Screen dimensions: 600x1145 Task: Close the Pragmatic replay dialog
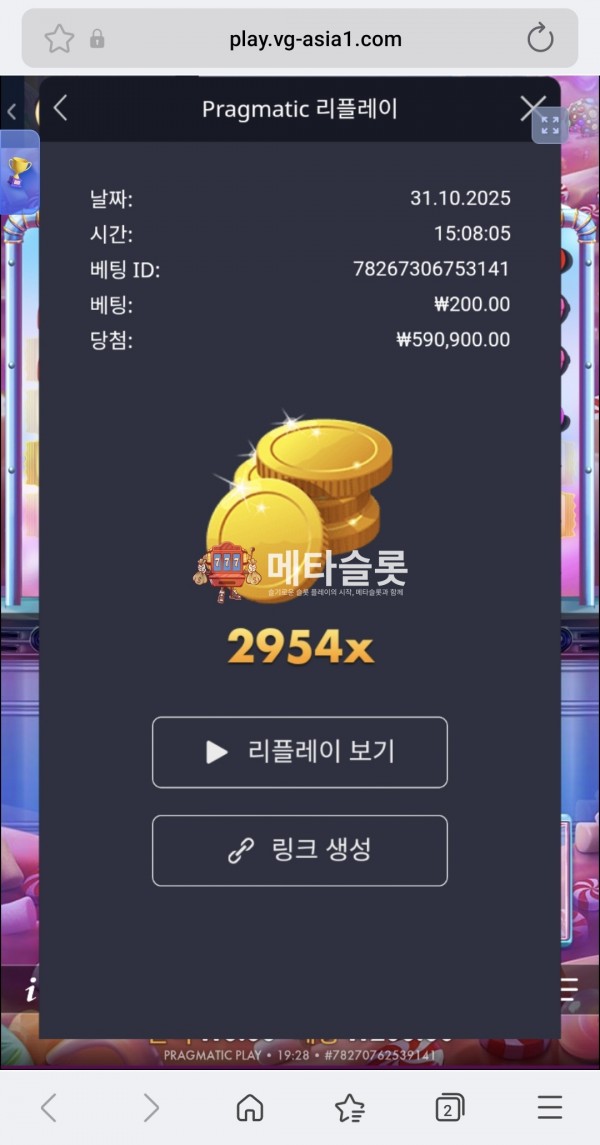pyautogui.click(x=532, y=108)
